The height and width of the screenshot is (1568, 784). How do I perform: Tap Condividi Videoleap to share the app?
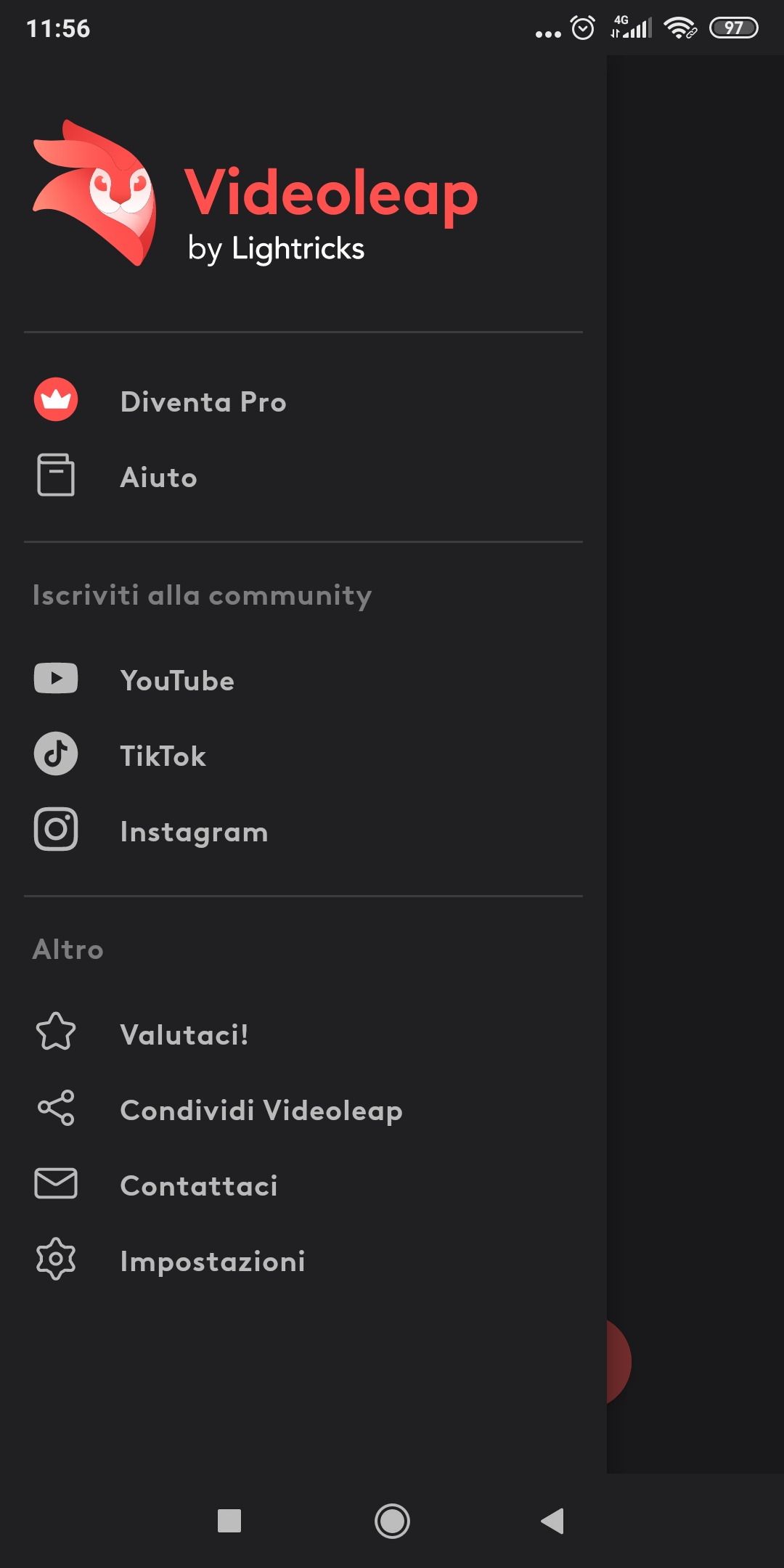[303, 1109]
